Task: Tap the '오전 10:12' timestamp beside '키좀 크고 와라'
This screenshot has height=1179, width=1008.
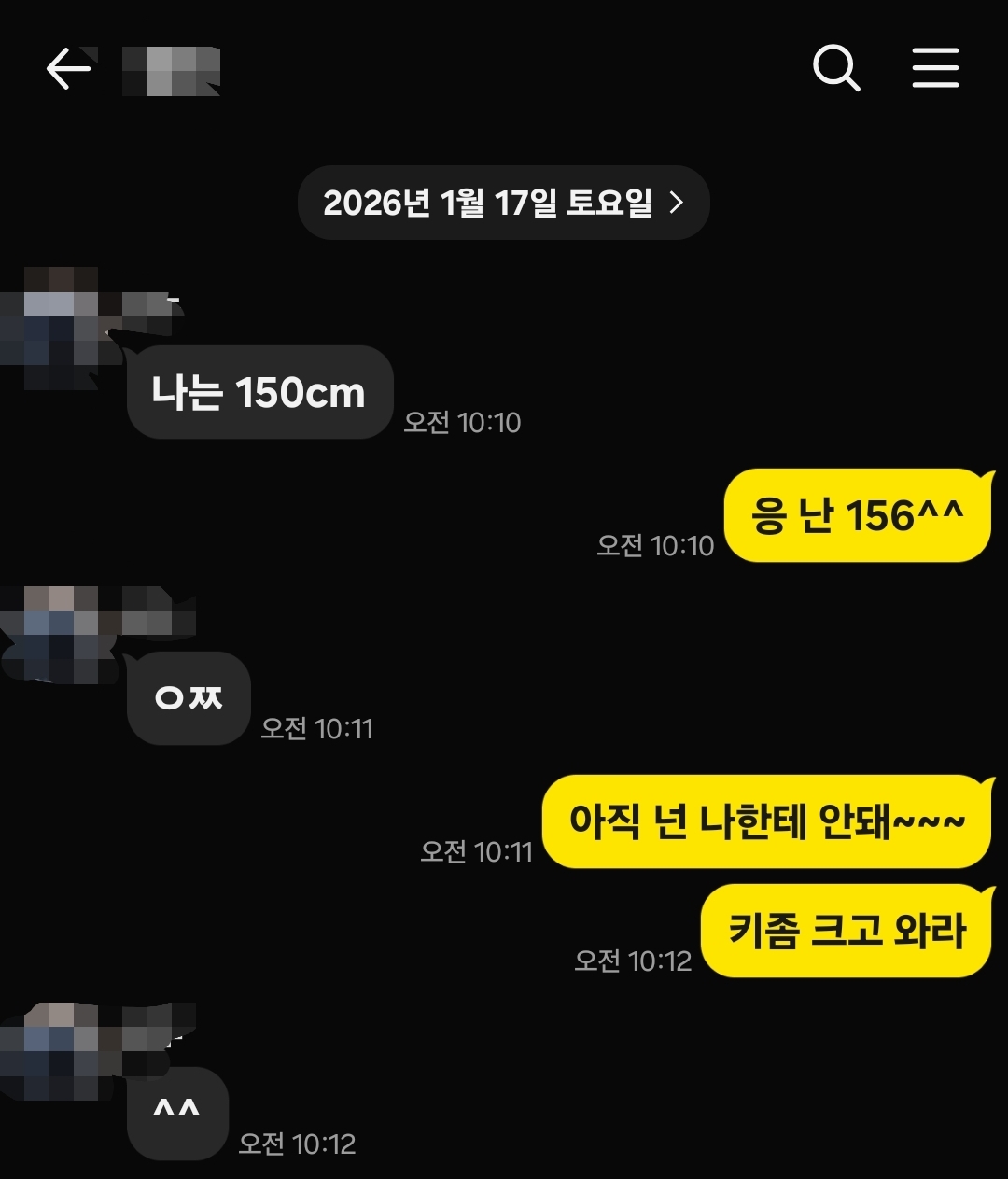Action: pos(632,960)
